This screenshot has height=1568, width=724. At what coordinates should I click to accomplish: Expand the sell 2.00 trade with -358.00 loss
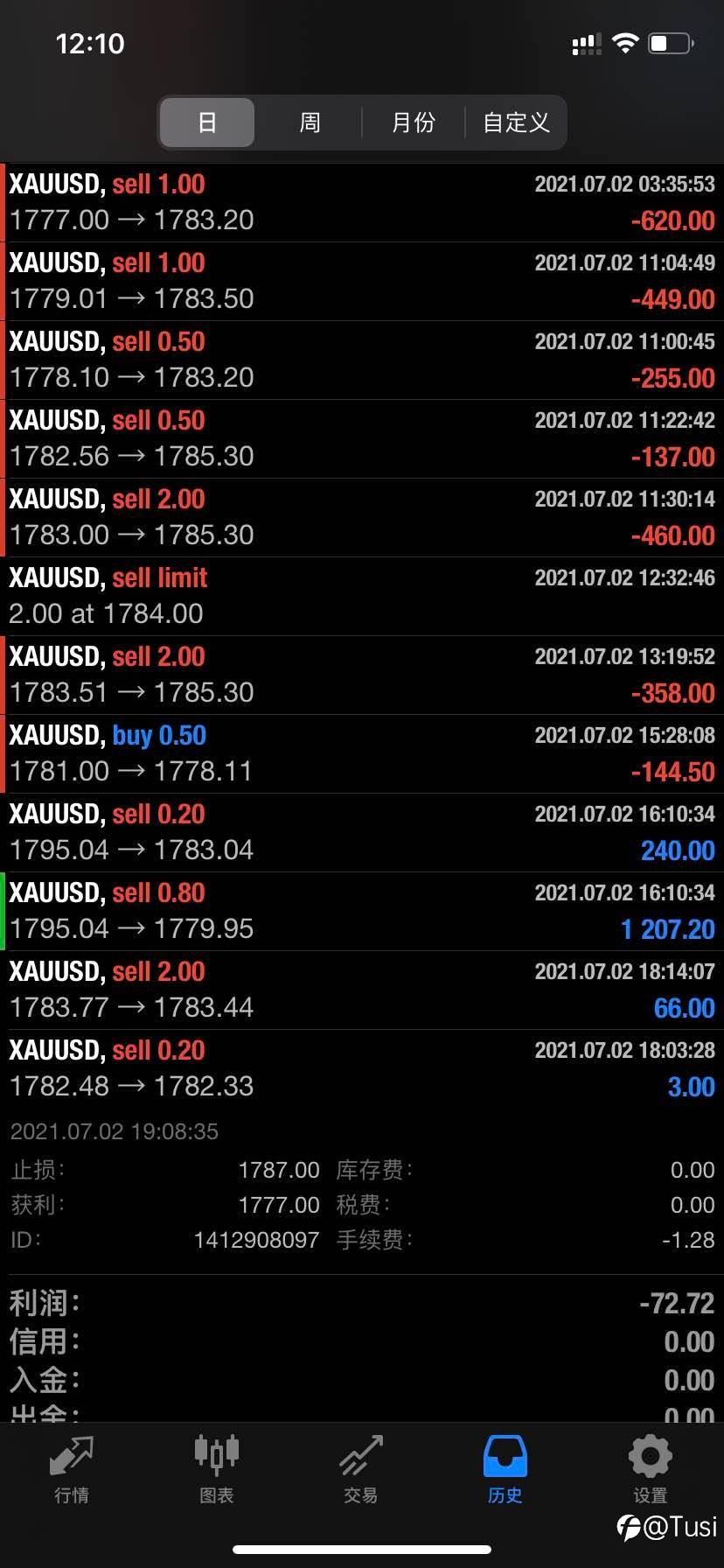tap(362, 675)
